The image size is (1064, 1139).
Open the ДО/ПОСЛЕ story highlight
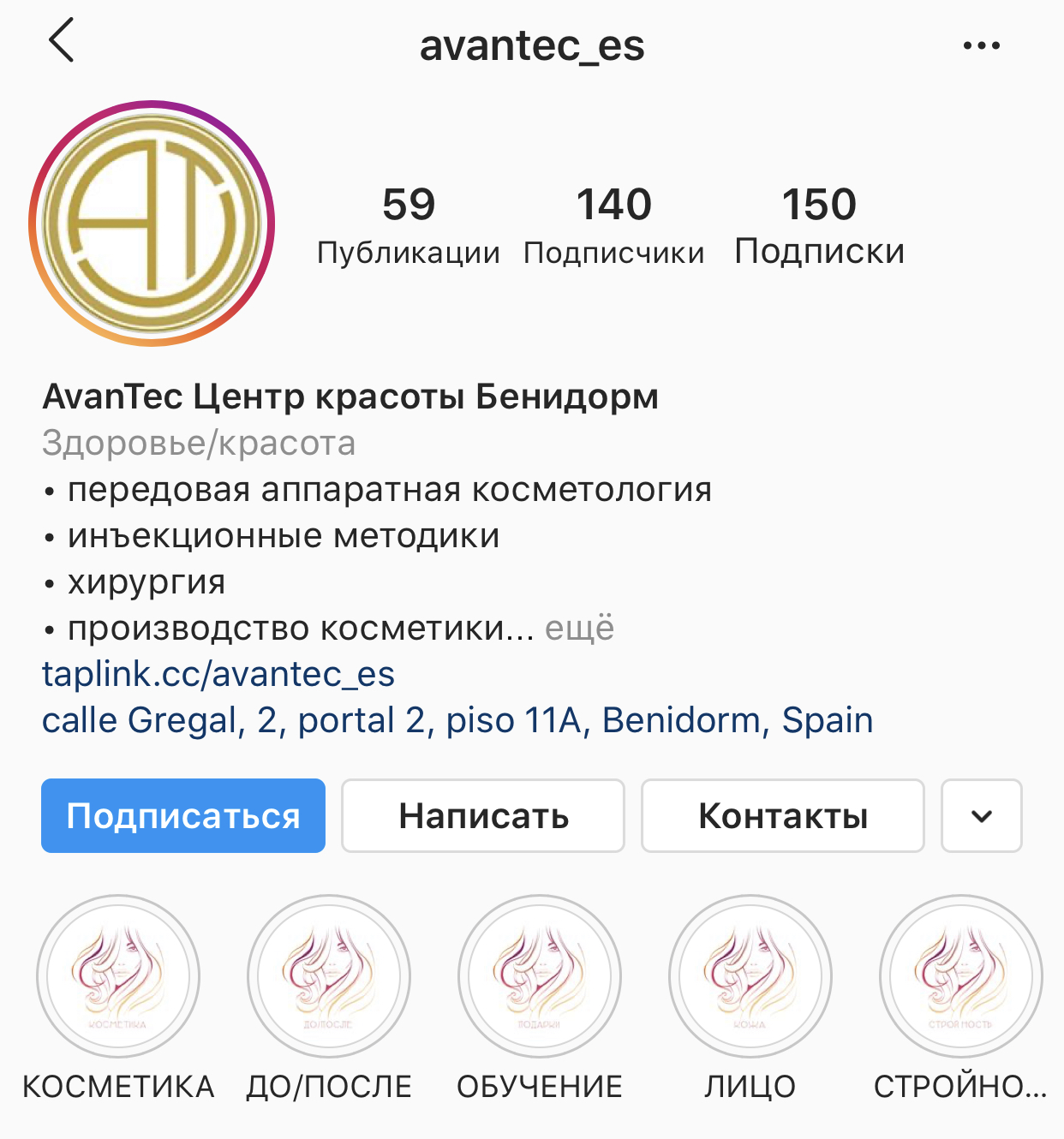click(x=329, y=976)
